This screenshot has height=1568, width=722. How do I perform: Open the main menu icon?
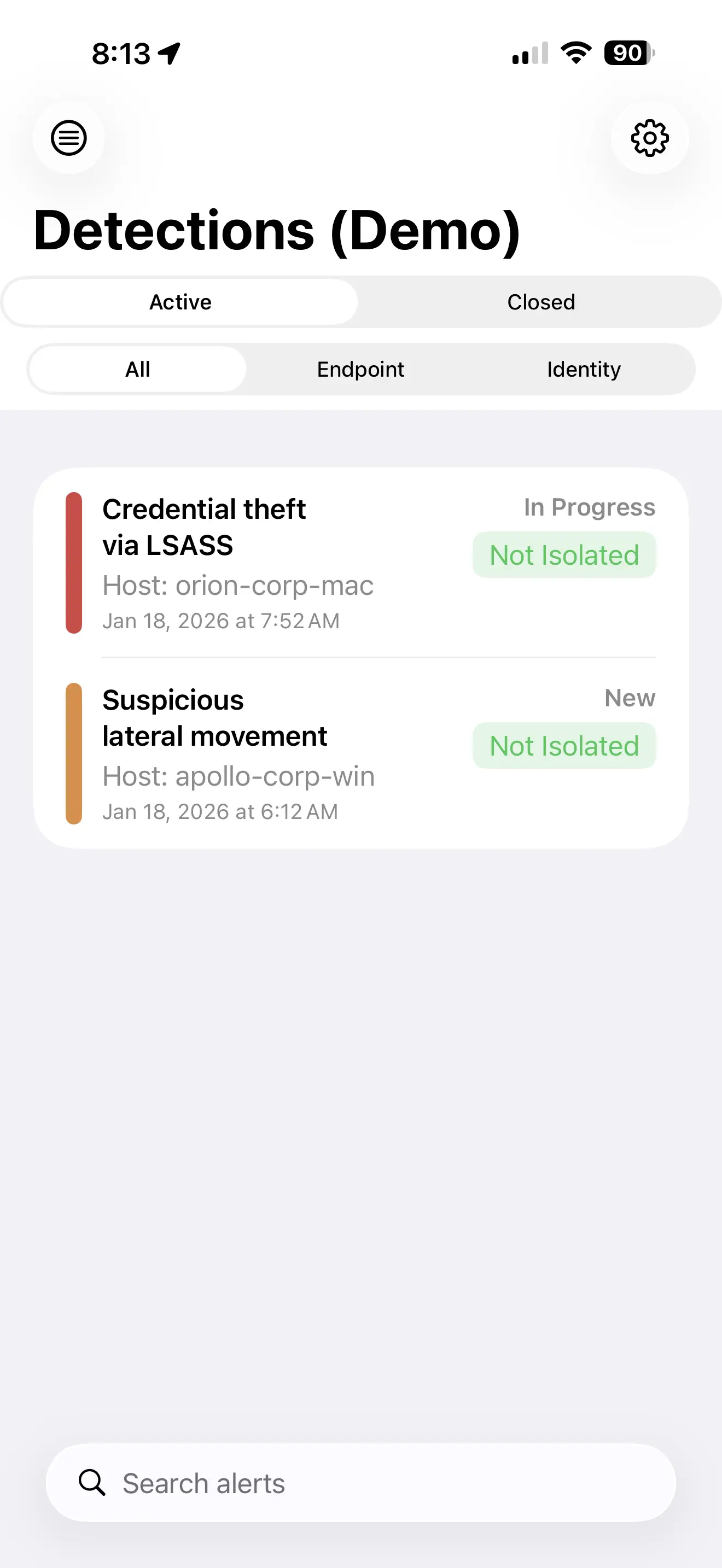(69, 138)
